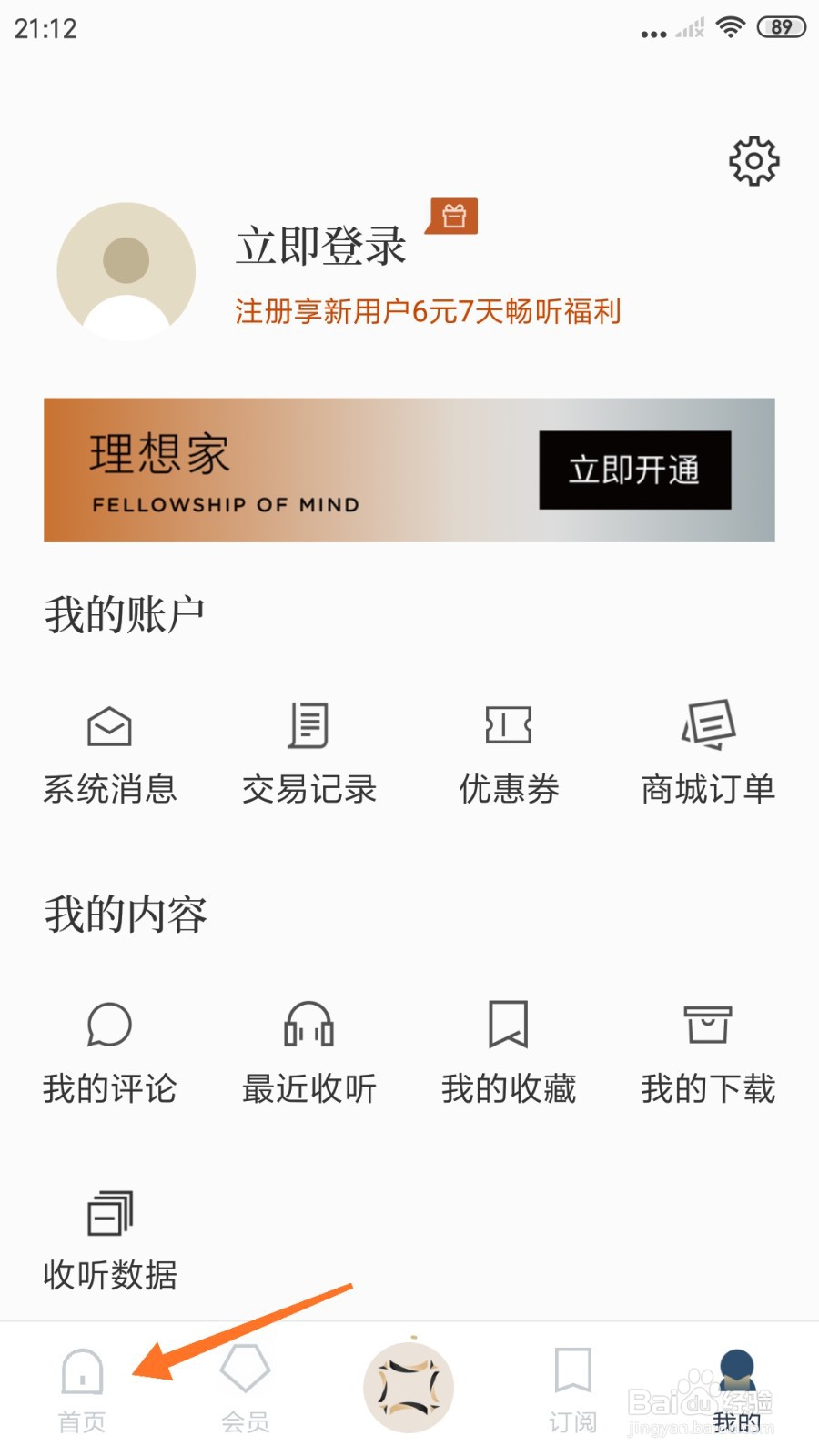Image resolution: width=819 pixels, height=1456 pixels.
Task: Open the 系统消息 system messages
Action: tap(110, 755)
